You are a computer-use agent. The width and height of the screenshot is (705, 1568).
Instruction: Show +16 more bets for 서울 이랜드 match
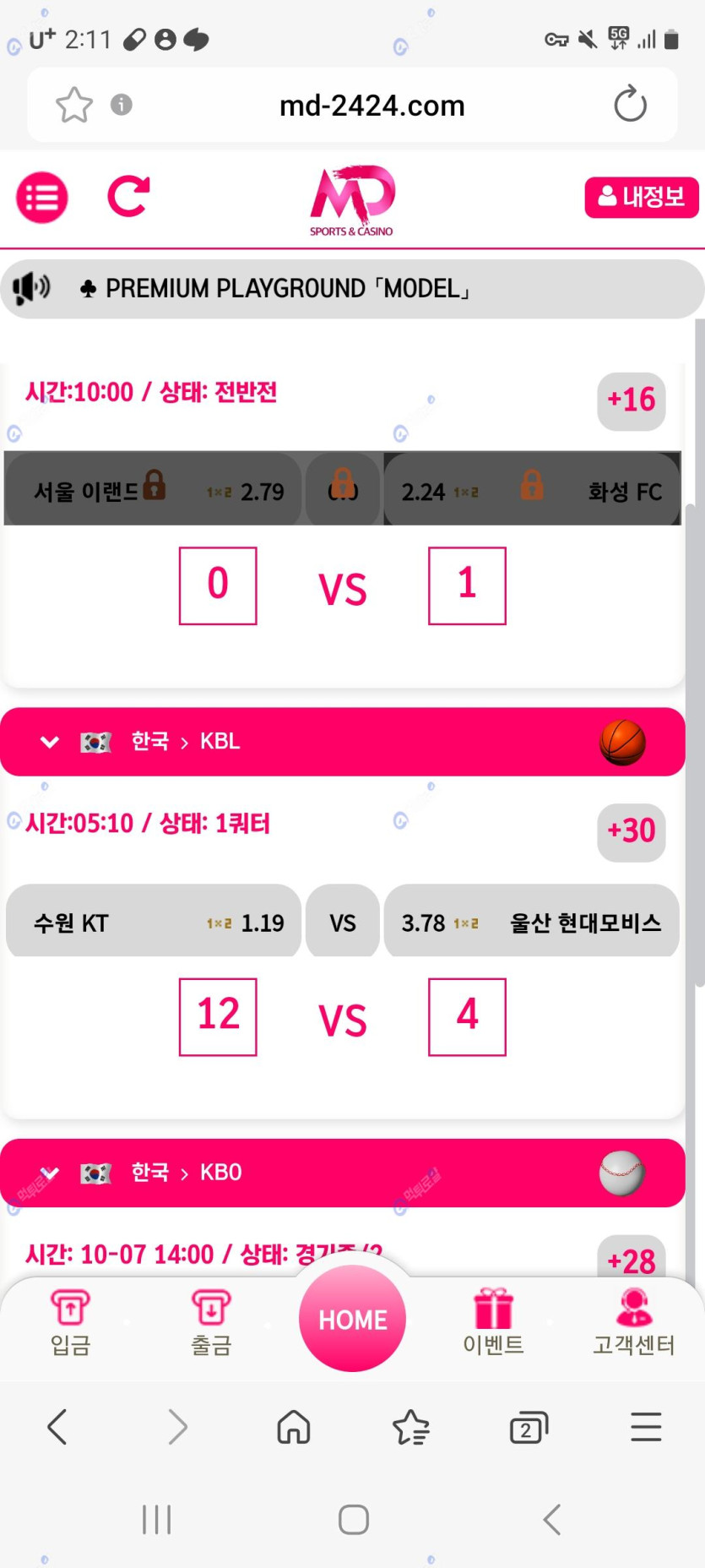click(x=631, y=400)
